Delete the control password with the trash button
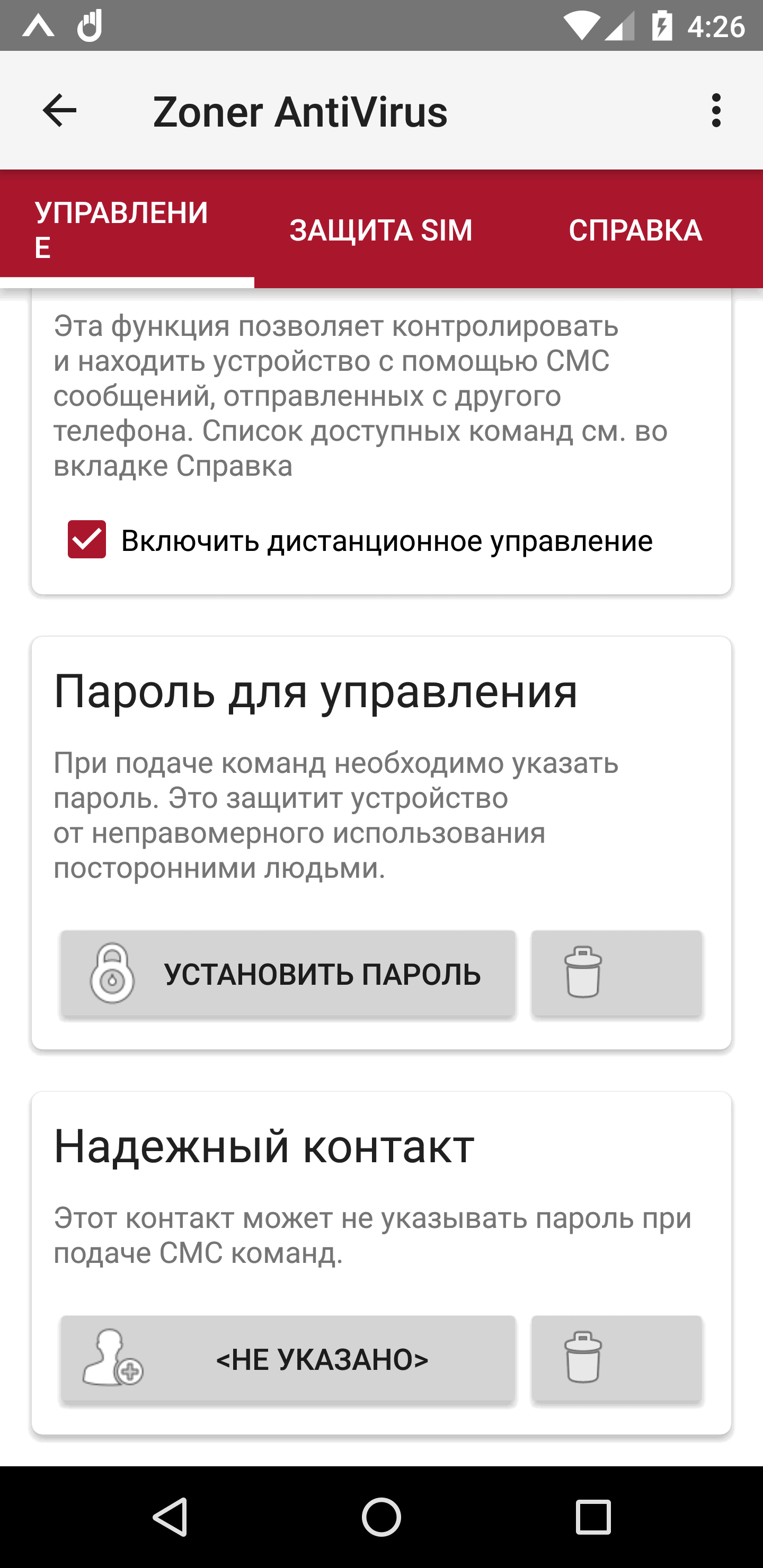Screen dimensions: 763x1568 [x=616, y=973]
